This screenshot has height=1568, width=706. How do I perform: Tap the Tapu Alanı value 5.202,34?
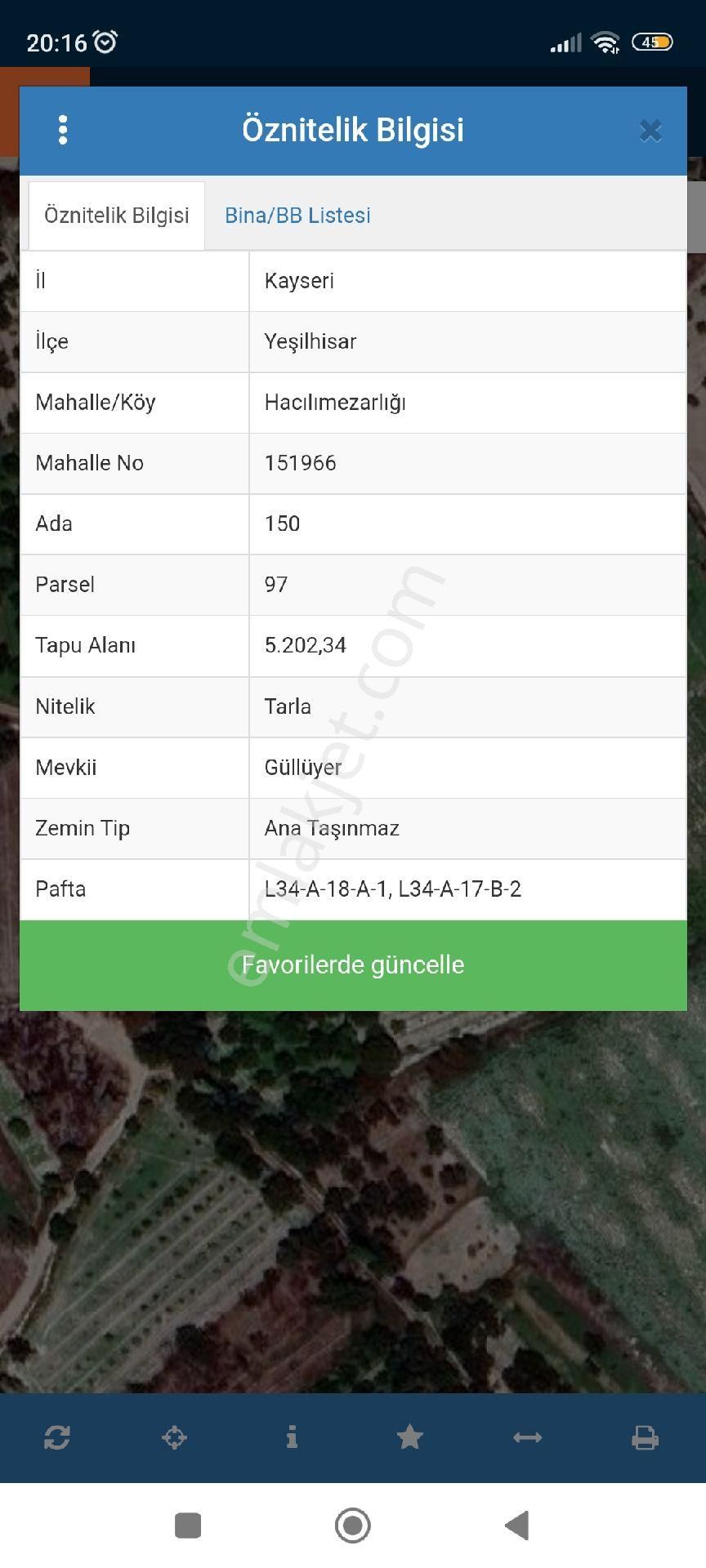304,645
